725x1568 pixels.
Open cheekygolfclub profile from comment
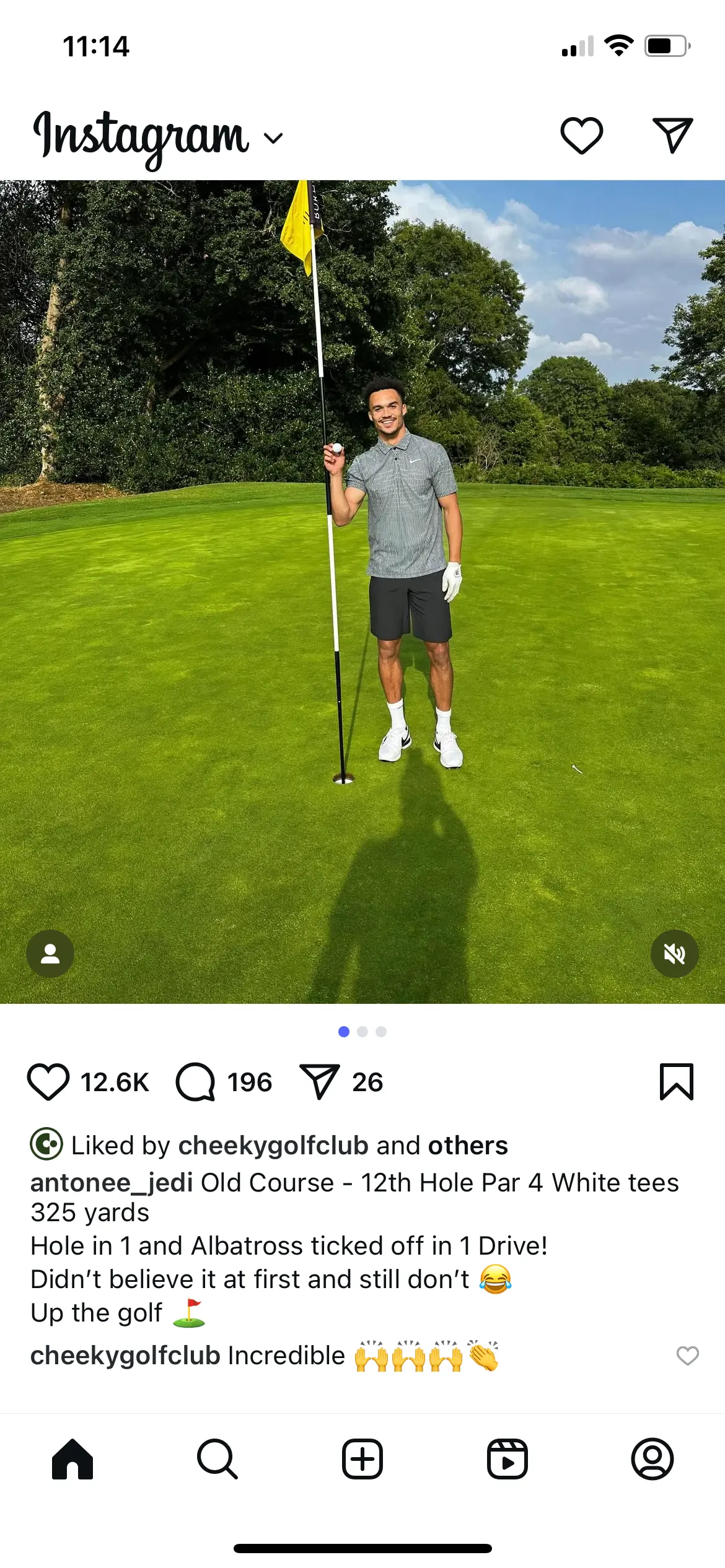[x=125, y=1356]
